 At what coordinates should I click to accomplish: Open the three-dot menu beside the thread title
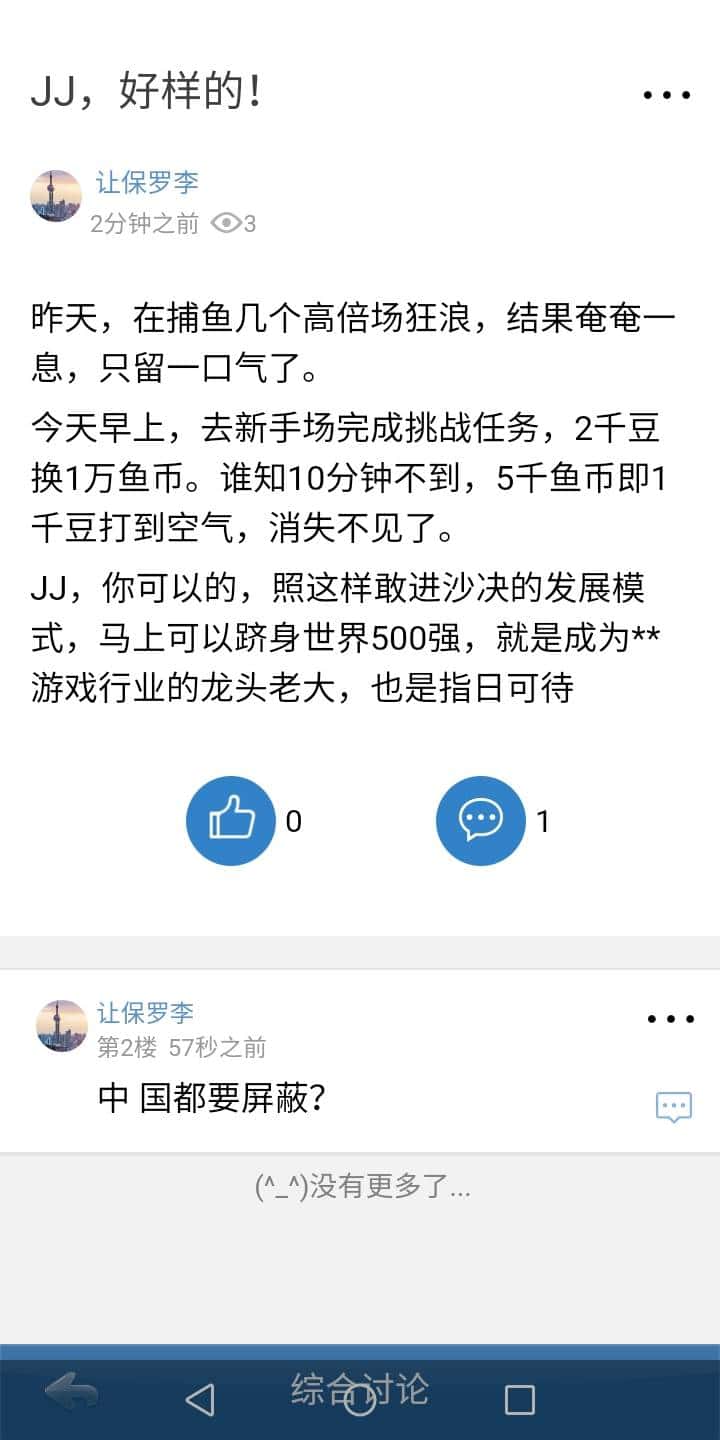pos(667,94)
